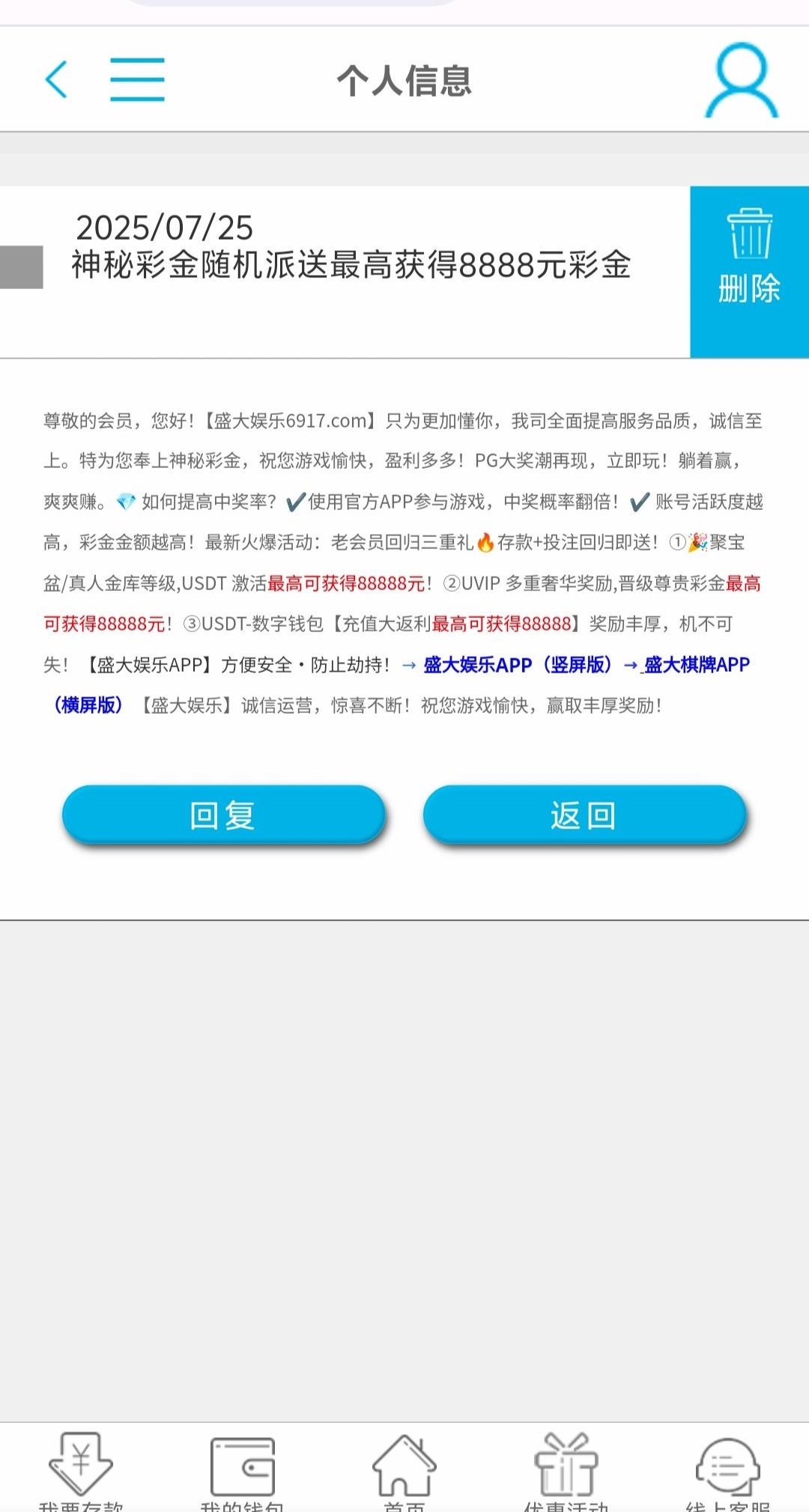
Task: Open the hamburger menu
Action: (137, 79)
